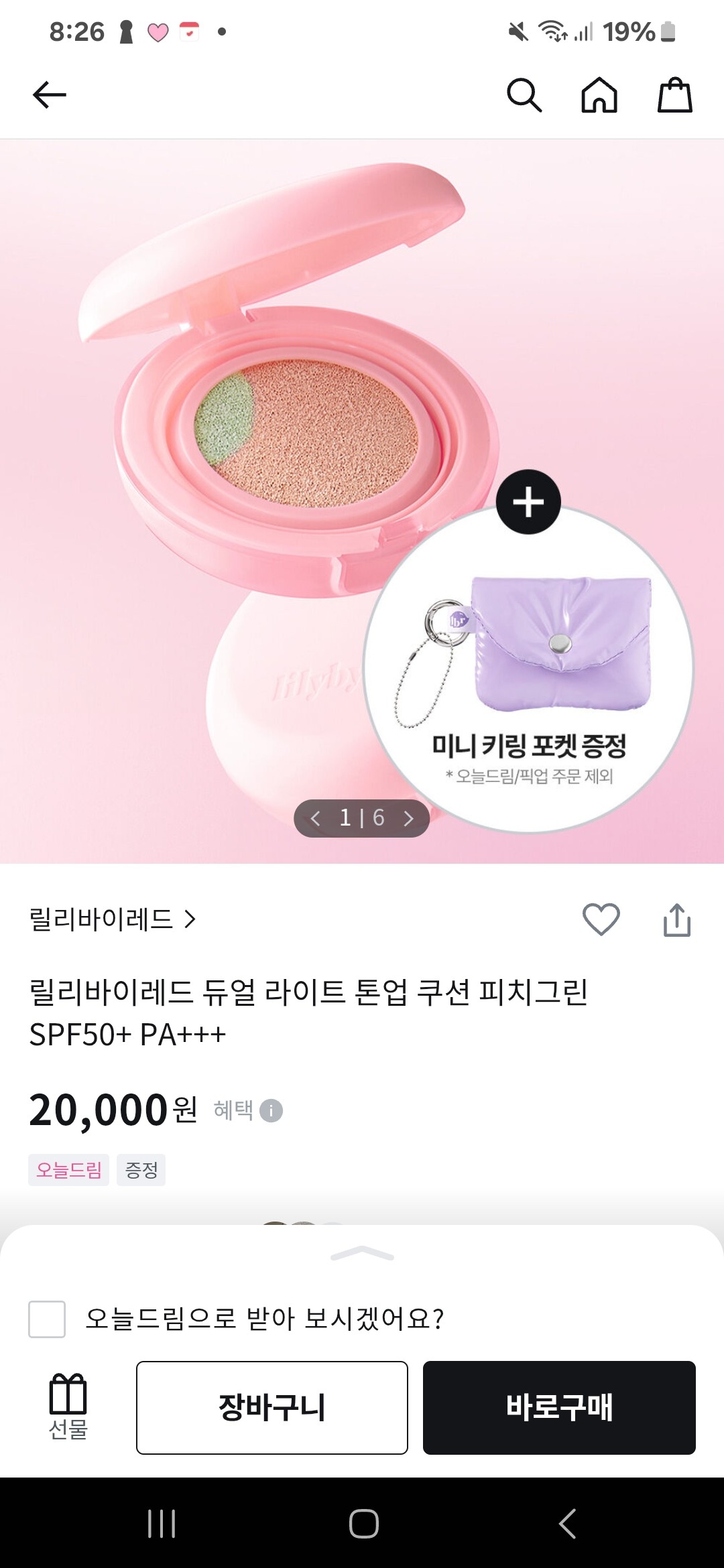The width and height of the screenshot is (724, 1568).
Task: Show previous product image with left arrow
Action: pos(314,818)
